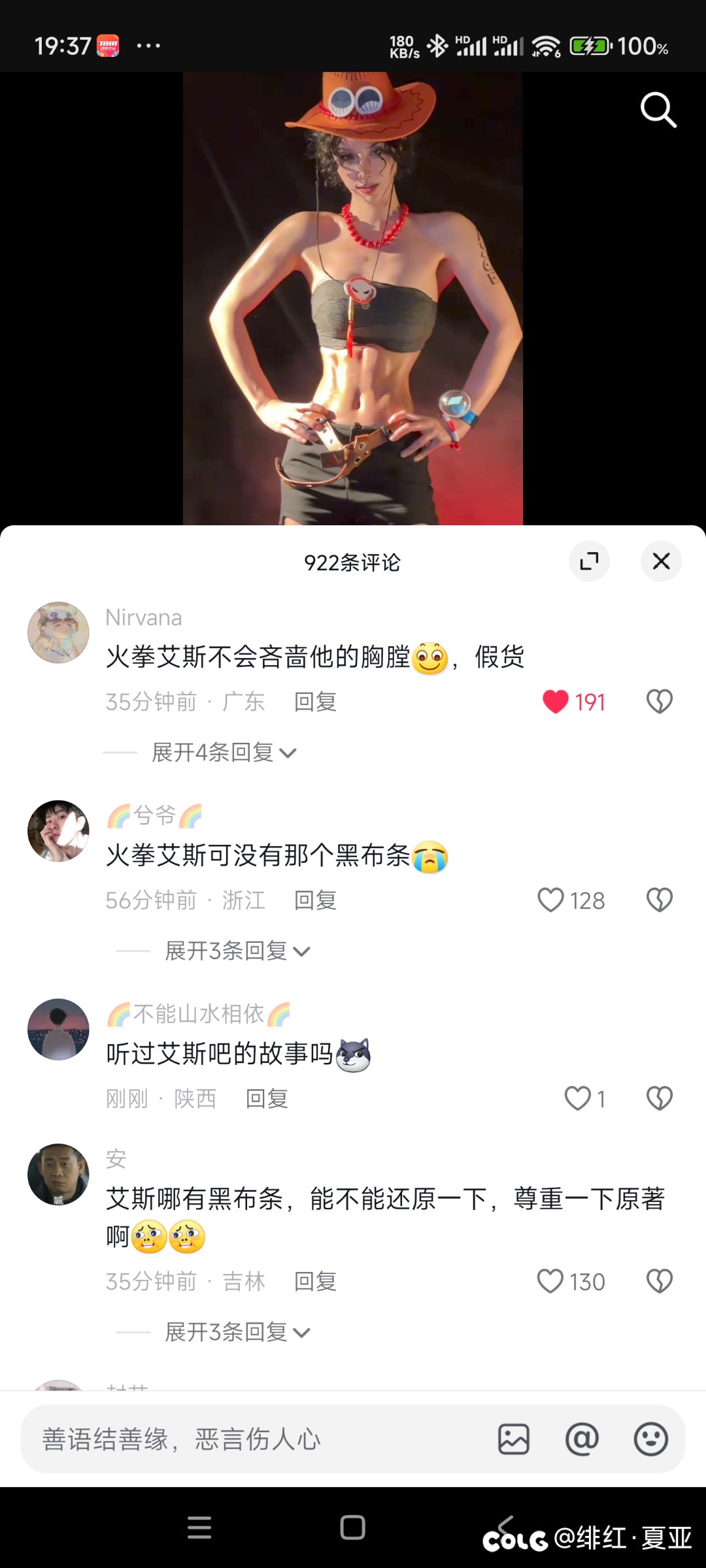Viewport: 706px width, 1568px height.
Task: Close the comments panel
Action: point(661,561)
